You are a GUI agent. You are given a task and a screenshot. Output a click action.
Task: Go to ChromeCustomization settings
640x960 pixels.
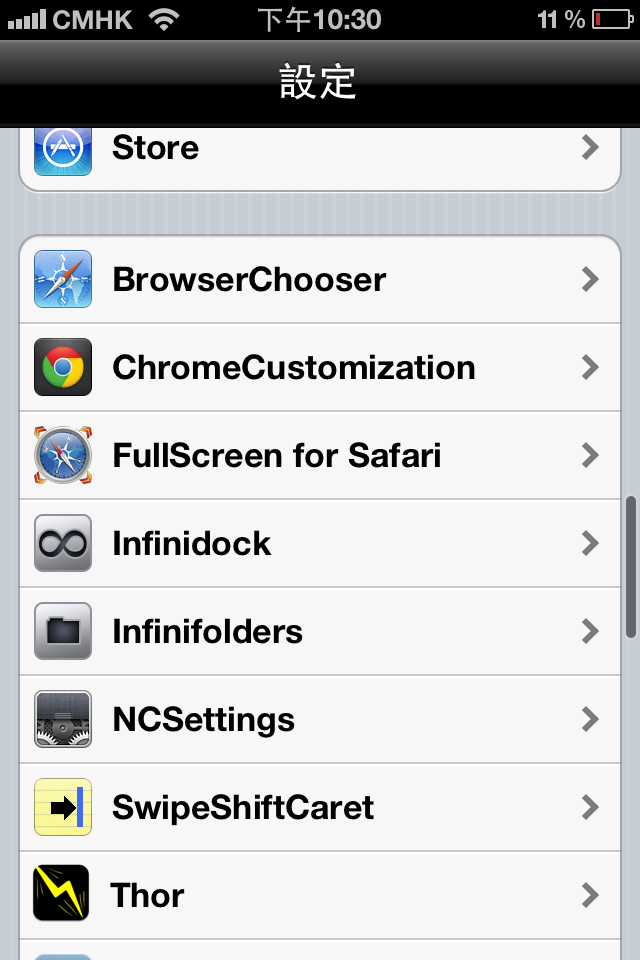pyautogui.click(x=320, y=368)
